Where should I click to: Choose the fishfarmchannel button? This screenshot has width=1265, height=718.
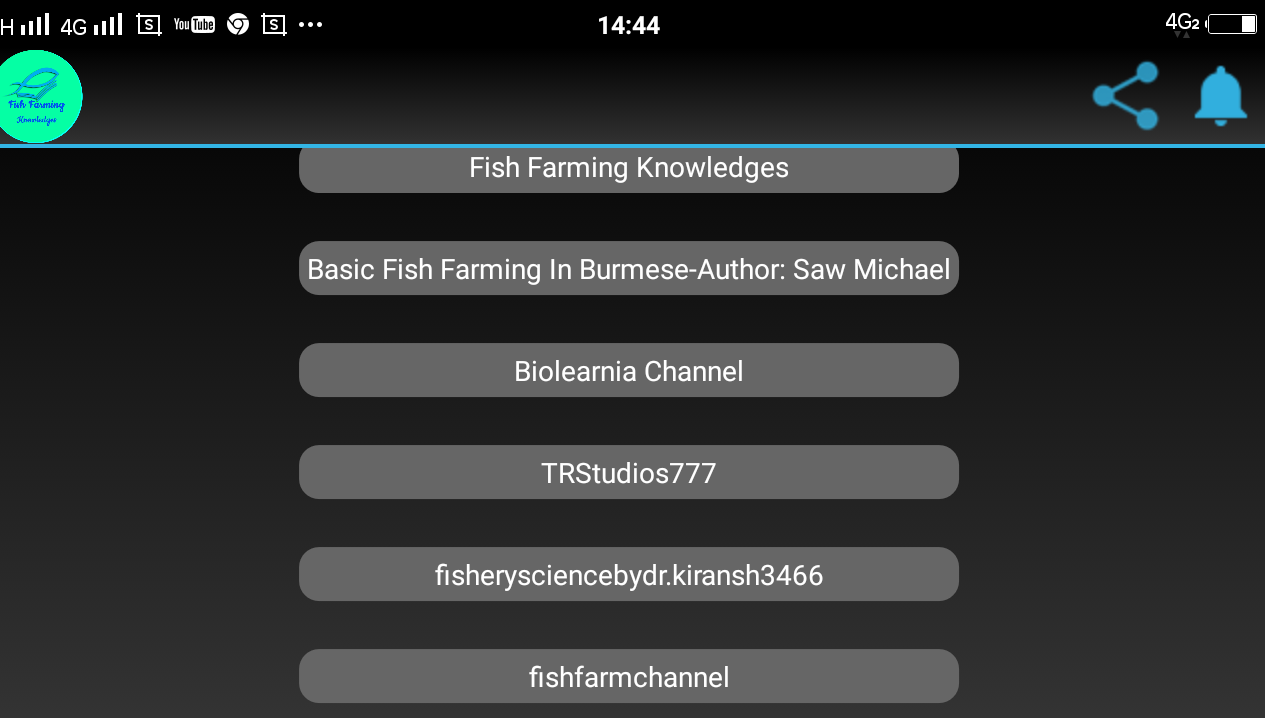(x=628, y=676)
